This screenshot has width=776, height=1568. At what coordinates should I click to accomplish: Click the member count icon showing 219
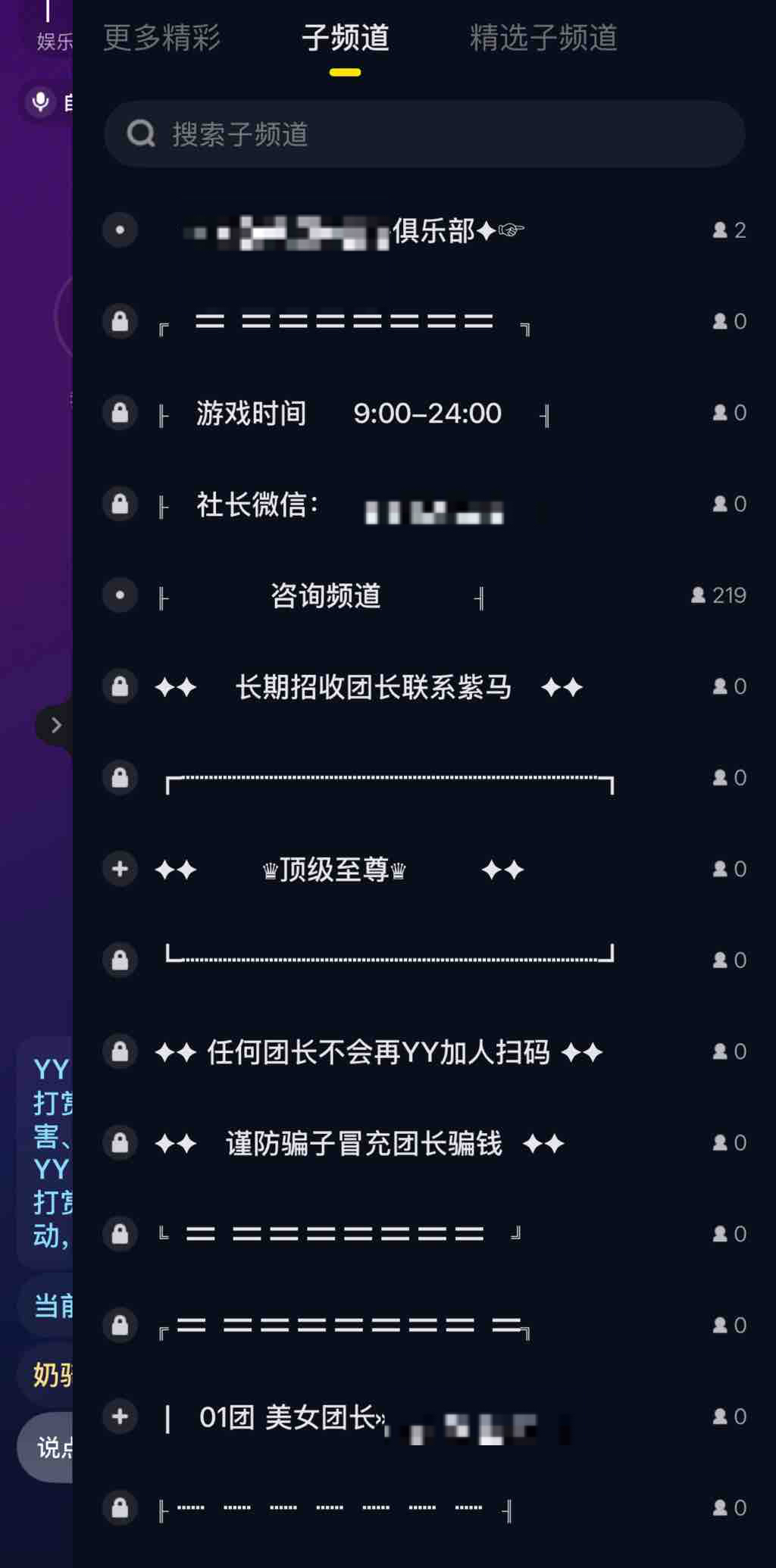pyautogui.click(x=697, y=595)
